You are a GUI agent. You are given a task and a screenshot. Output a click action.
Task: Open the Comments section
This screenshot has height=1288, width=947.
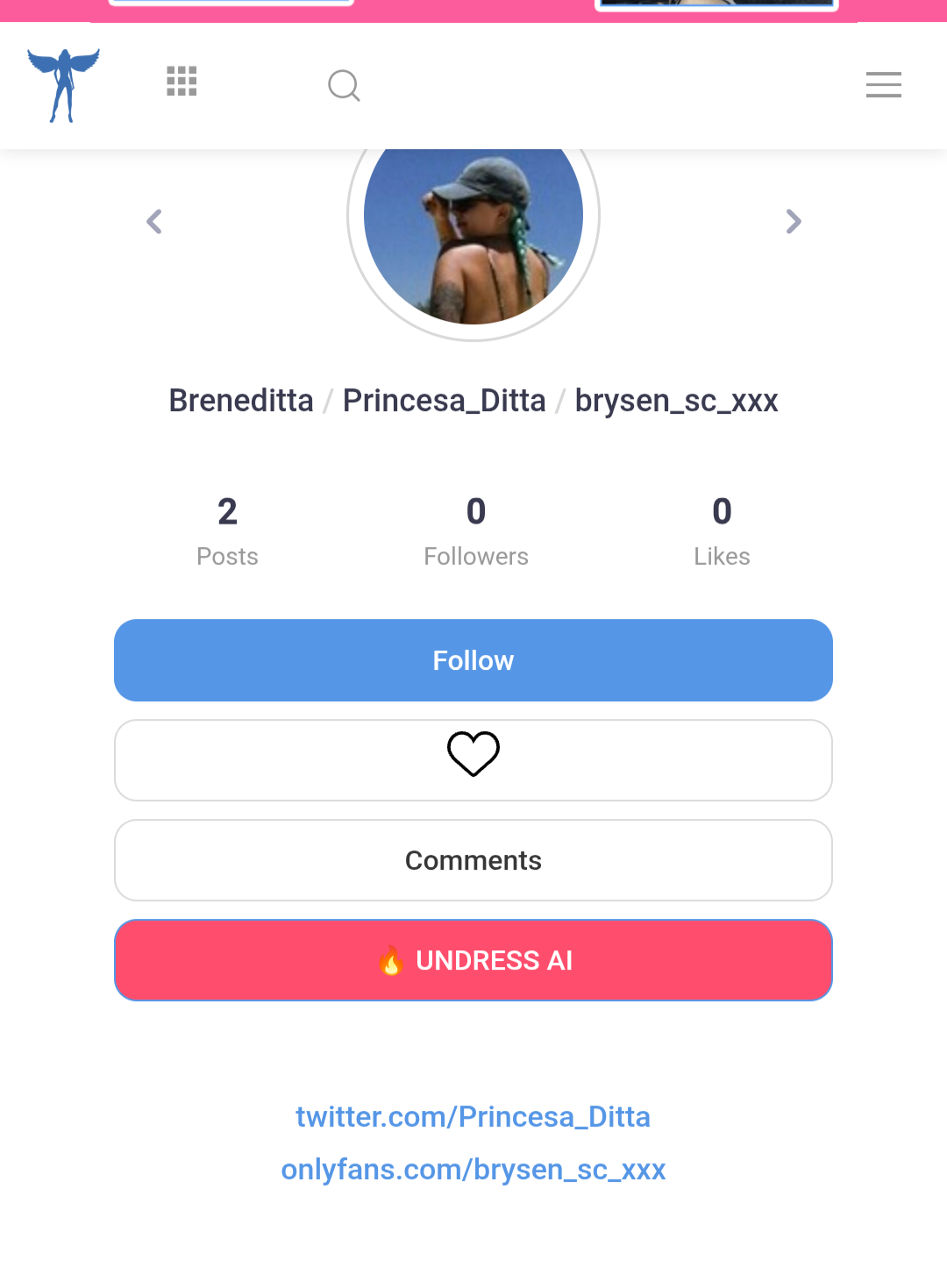coord(473,860)
